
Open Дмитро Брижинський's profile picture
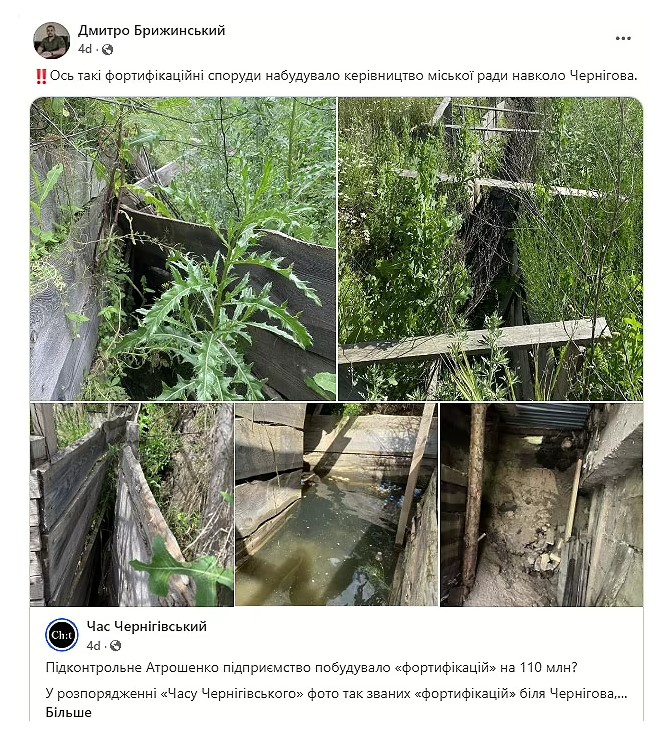51,40
